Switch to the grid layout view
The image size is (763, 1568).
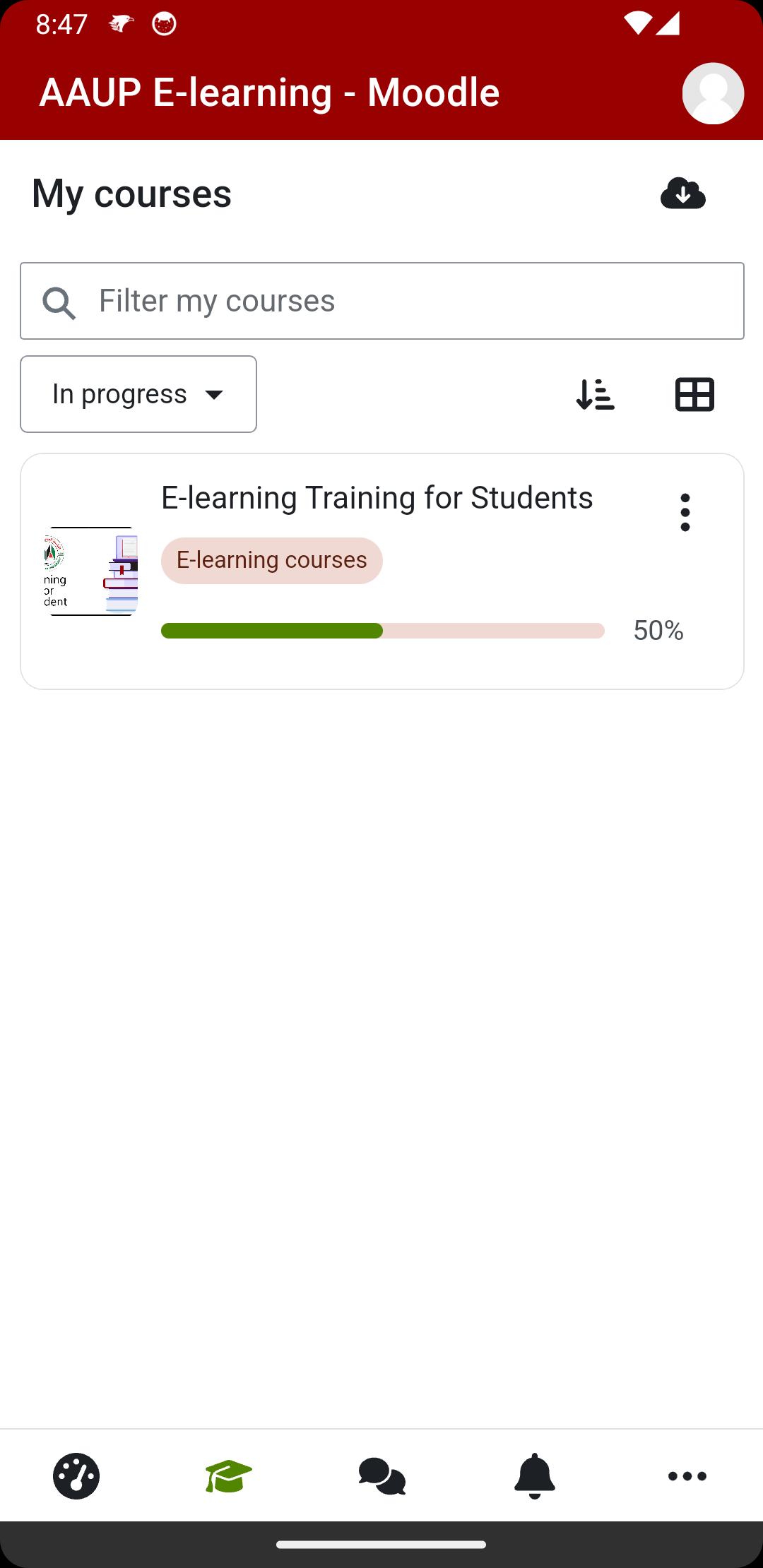coord(694,394)
